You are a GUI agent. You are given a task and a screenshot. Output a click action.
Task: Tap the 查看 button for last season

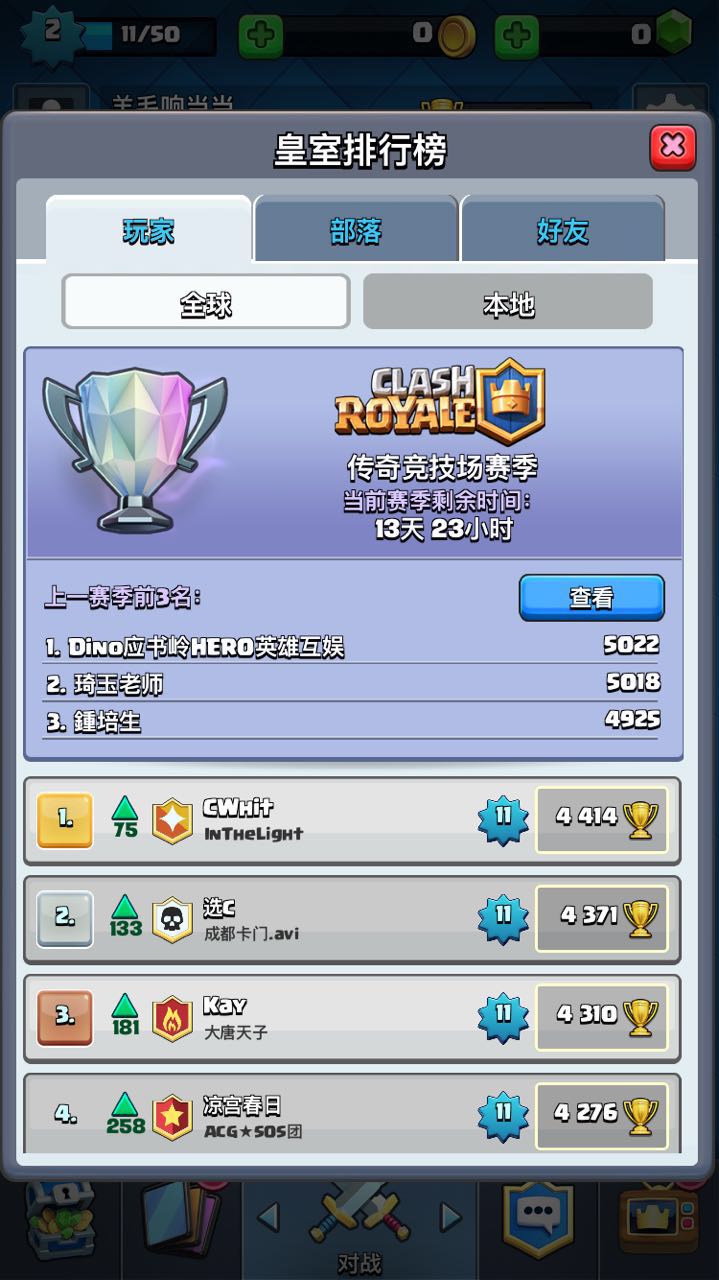tap(591, 598)
